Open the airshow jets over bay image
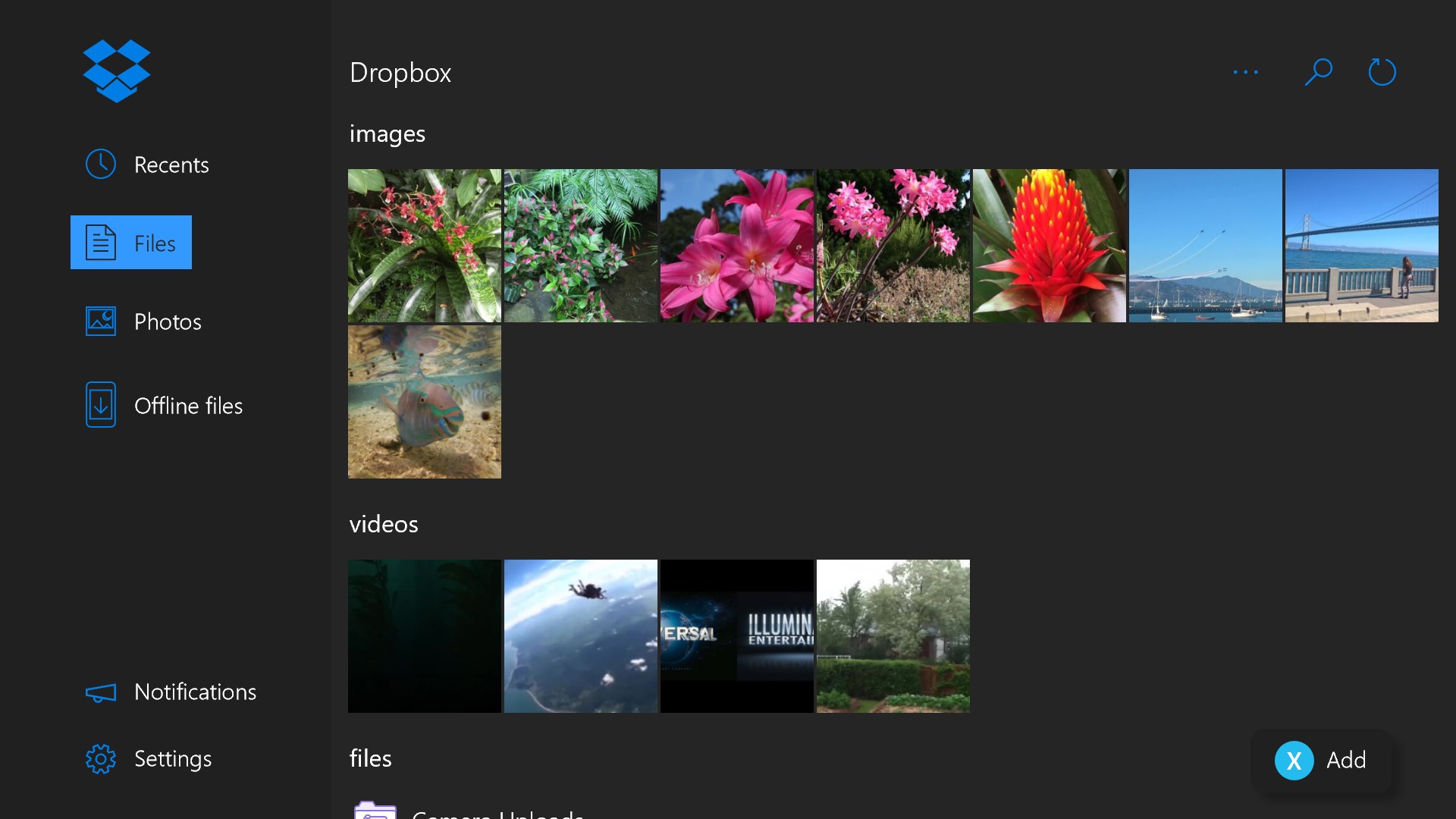This screenshot has height=819, width=1456. [1205, 246]
